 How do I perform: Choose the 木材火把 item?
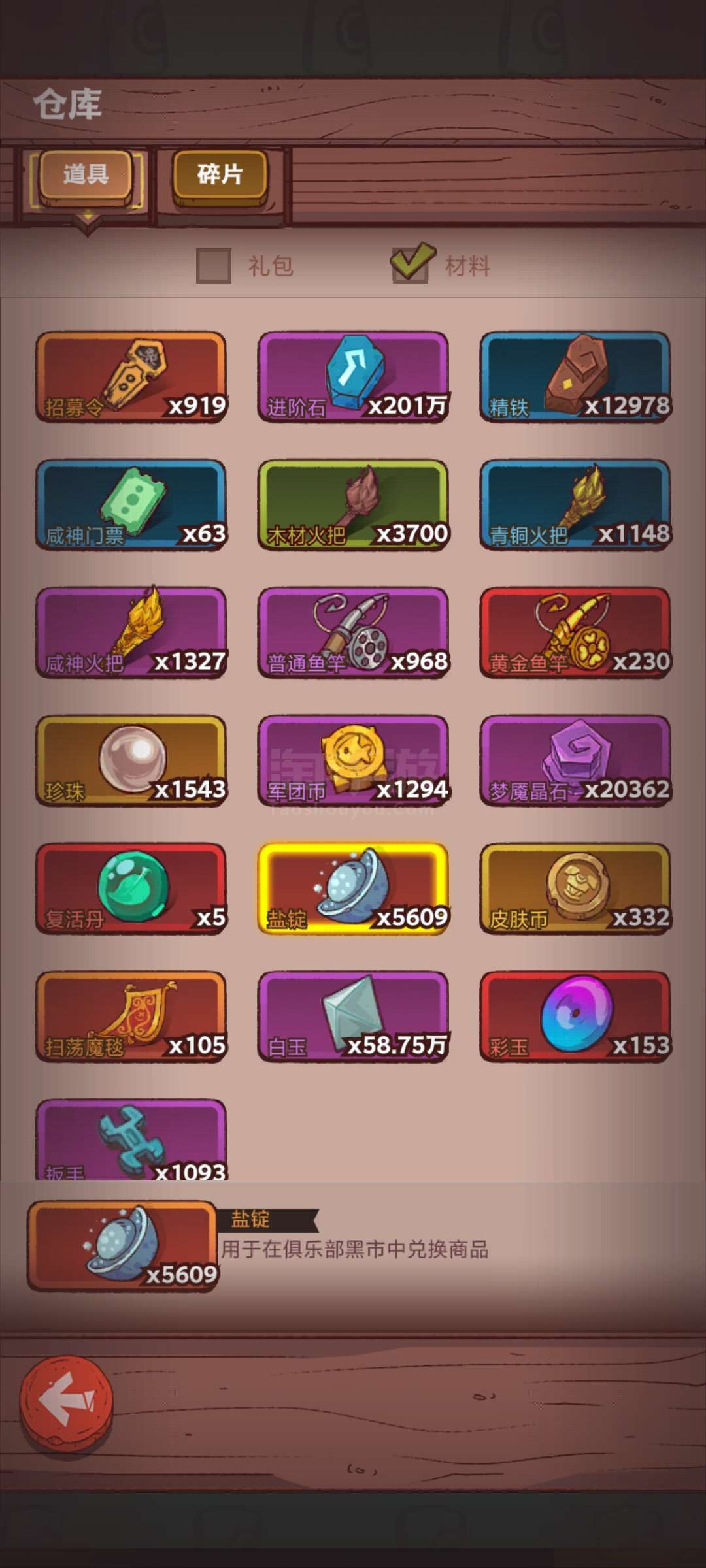pos(353,505)
